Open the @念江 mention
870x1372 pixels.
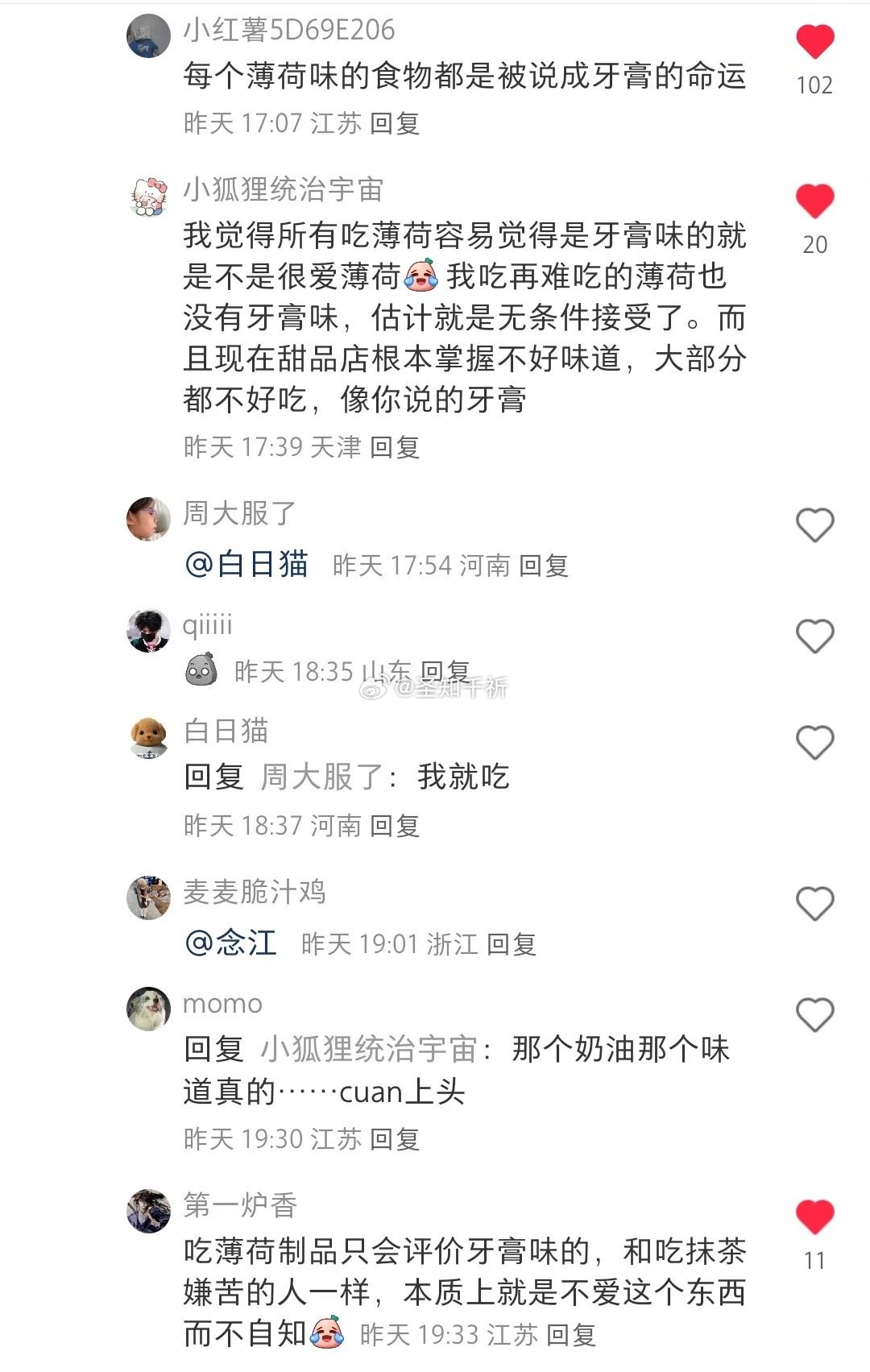(x=230, y=943)
